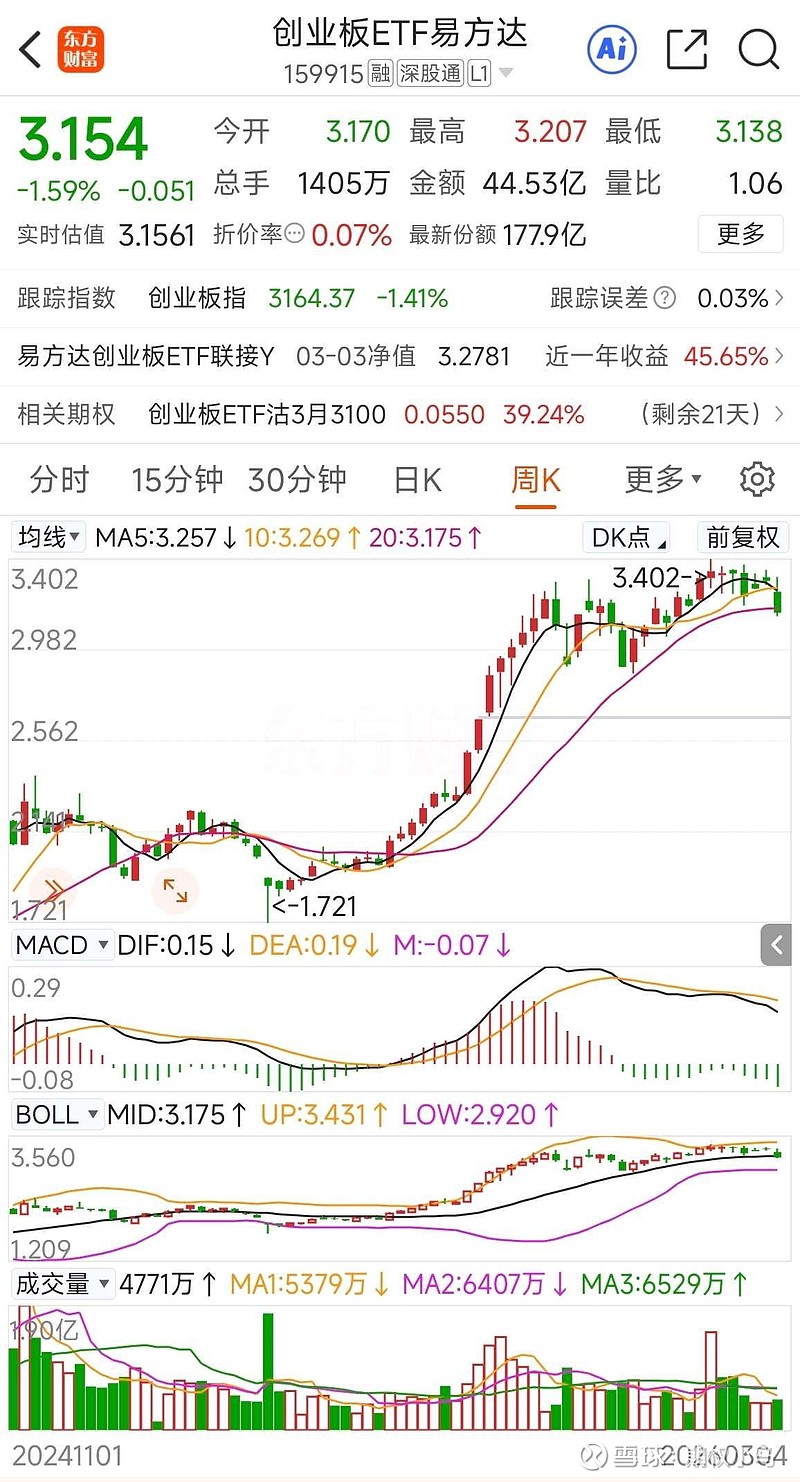The height and width of the screenshot is (1482, 800).
Task: Select the 分时 chart tab
Action: pyautogui.click(x=58, y=479)
